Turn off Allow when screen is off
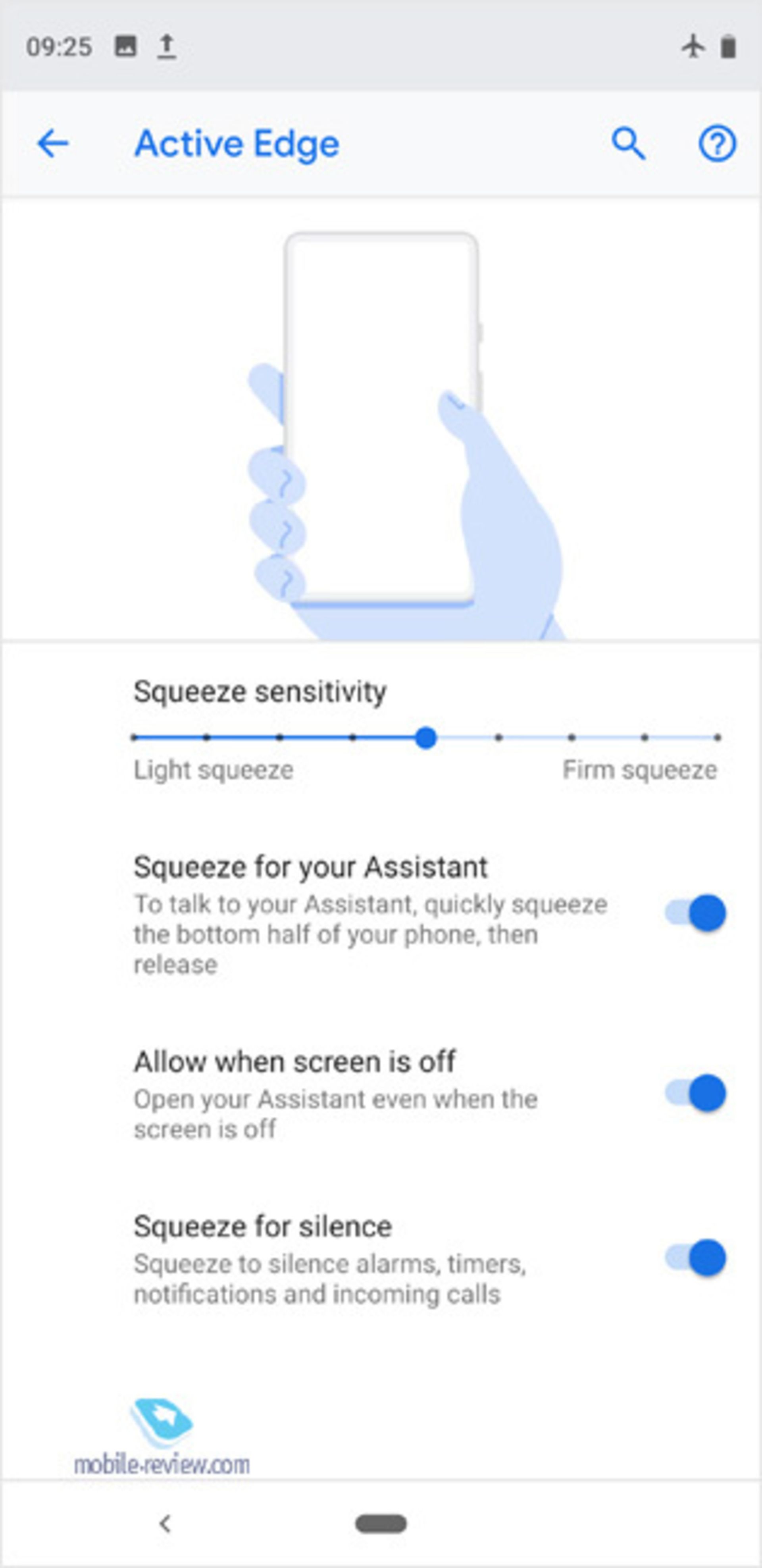 point(695,1092)
